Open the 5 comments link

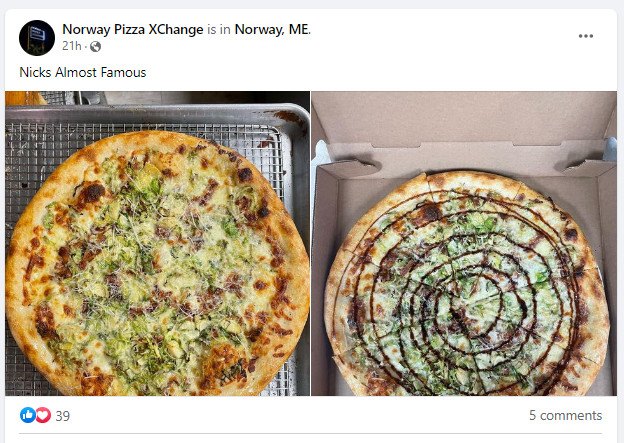point(565,415)
